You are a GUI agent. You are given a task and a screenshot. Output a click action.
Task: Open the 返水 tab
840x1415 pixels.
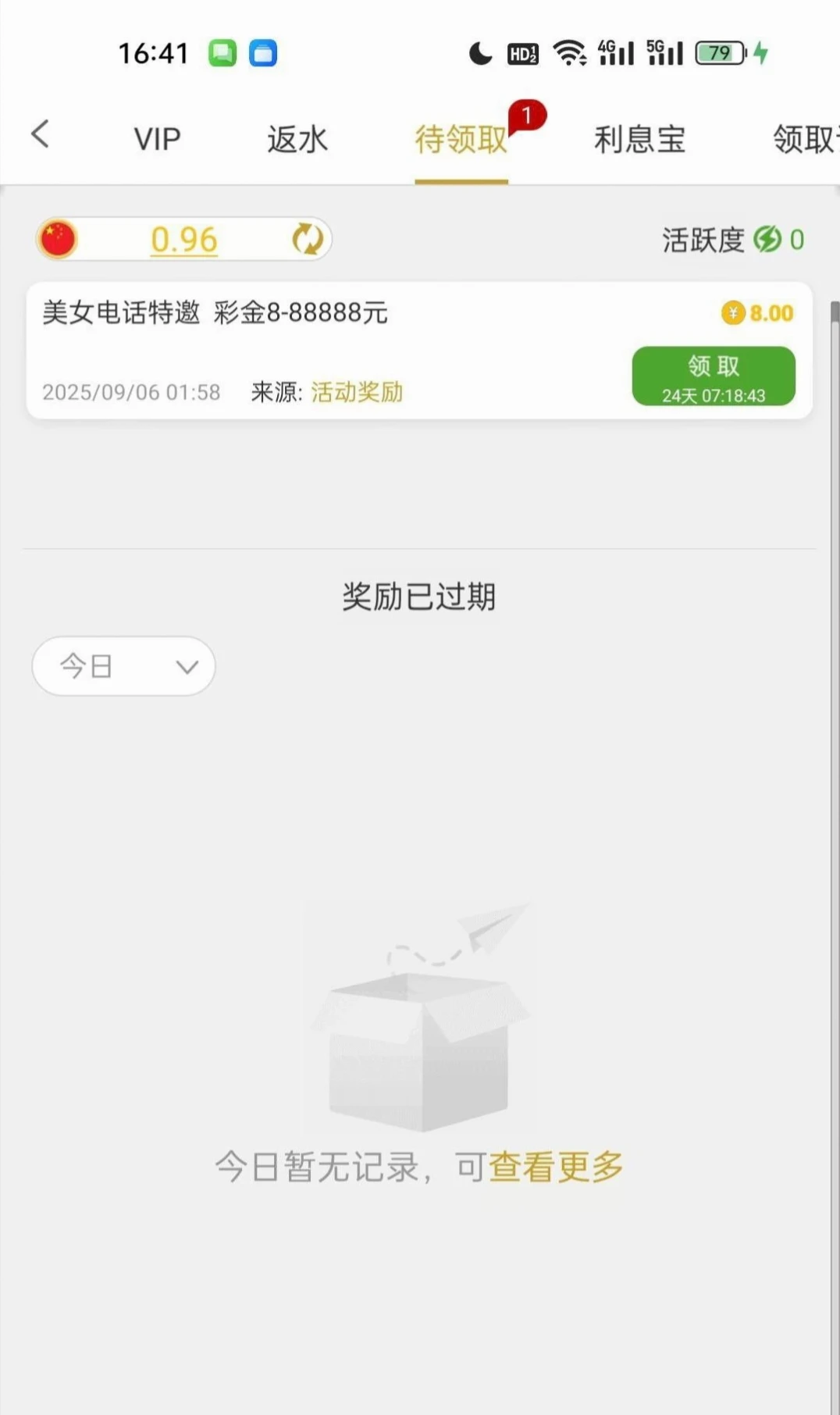coord(297,140)
